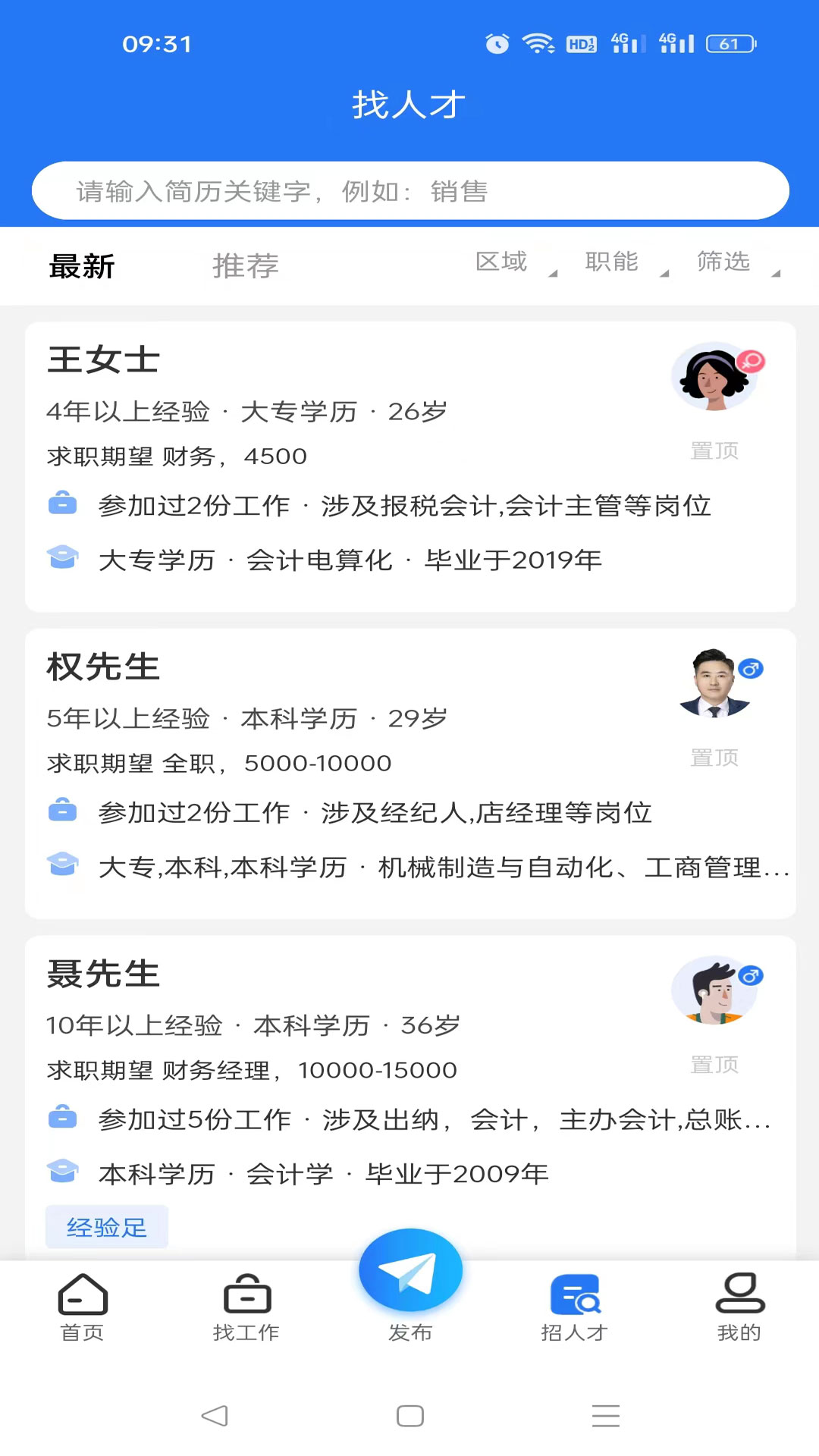This screenshot has width=819, height=1456.
Task: Tap the 经验足 tag under 聂先生
Action: pos(106,1226)
